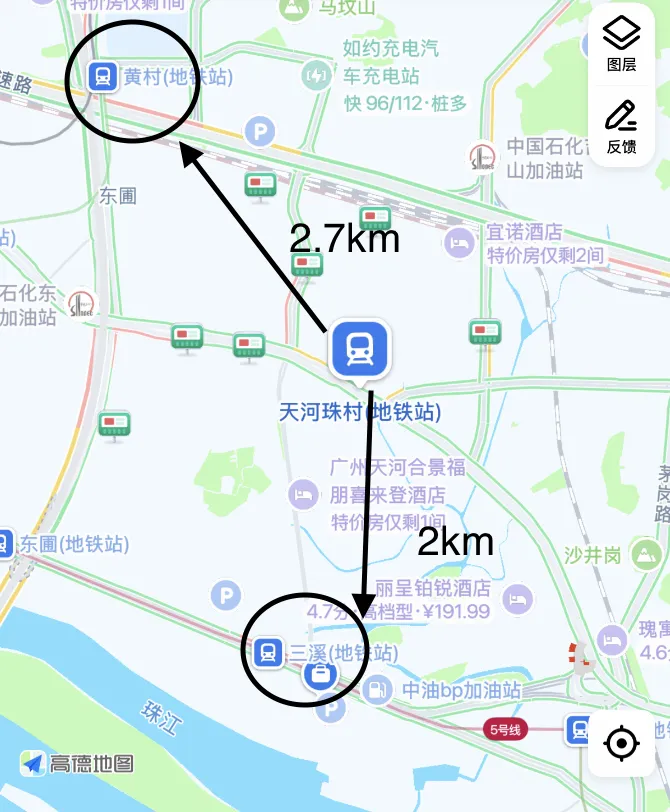Select the 黄村 metro station marker

point(103,77)
